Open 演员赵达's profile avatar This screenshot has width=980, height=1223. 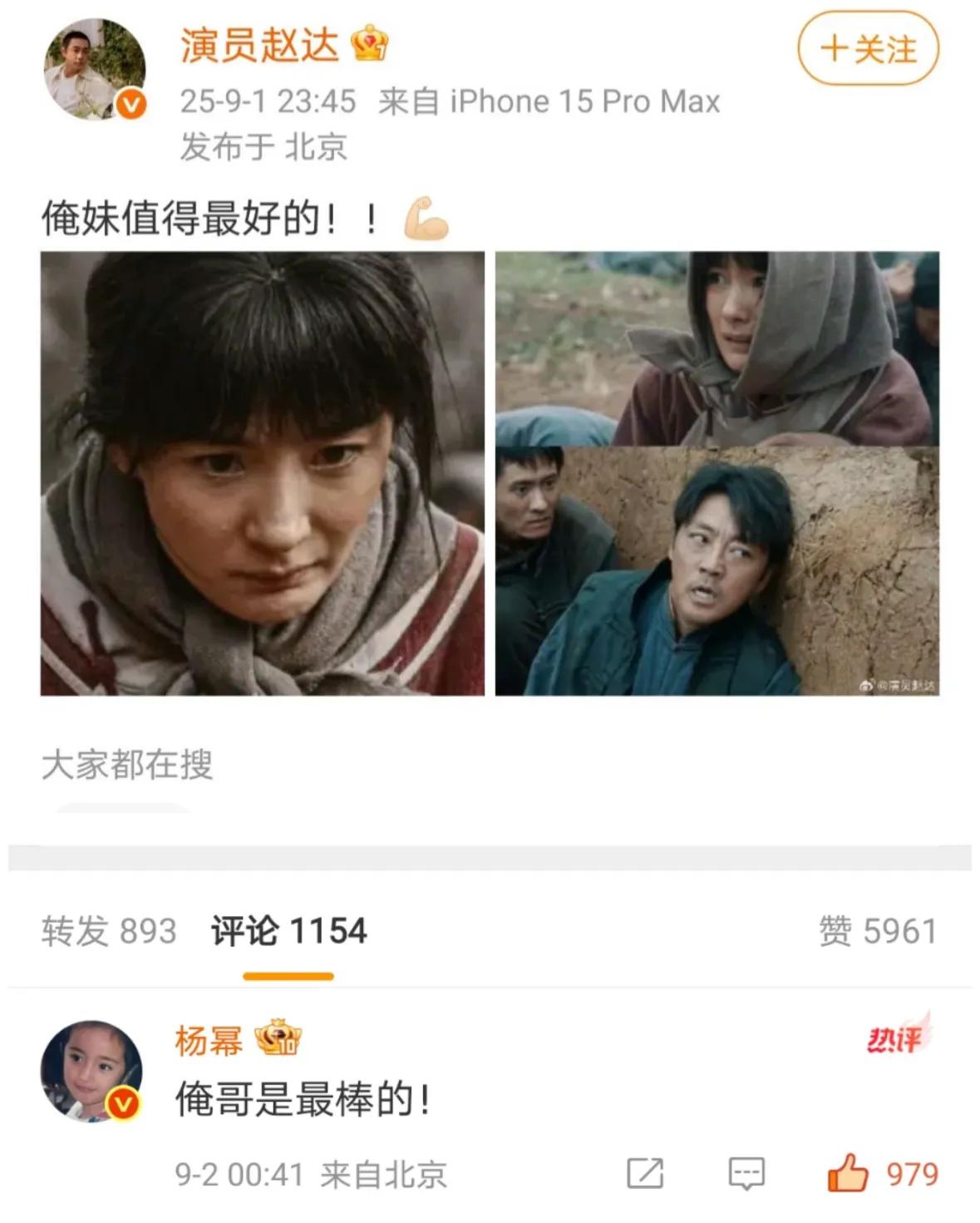point(94,70)
